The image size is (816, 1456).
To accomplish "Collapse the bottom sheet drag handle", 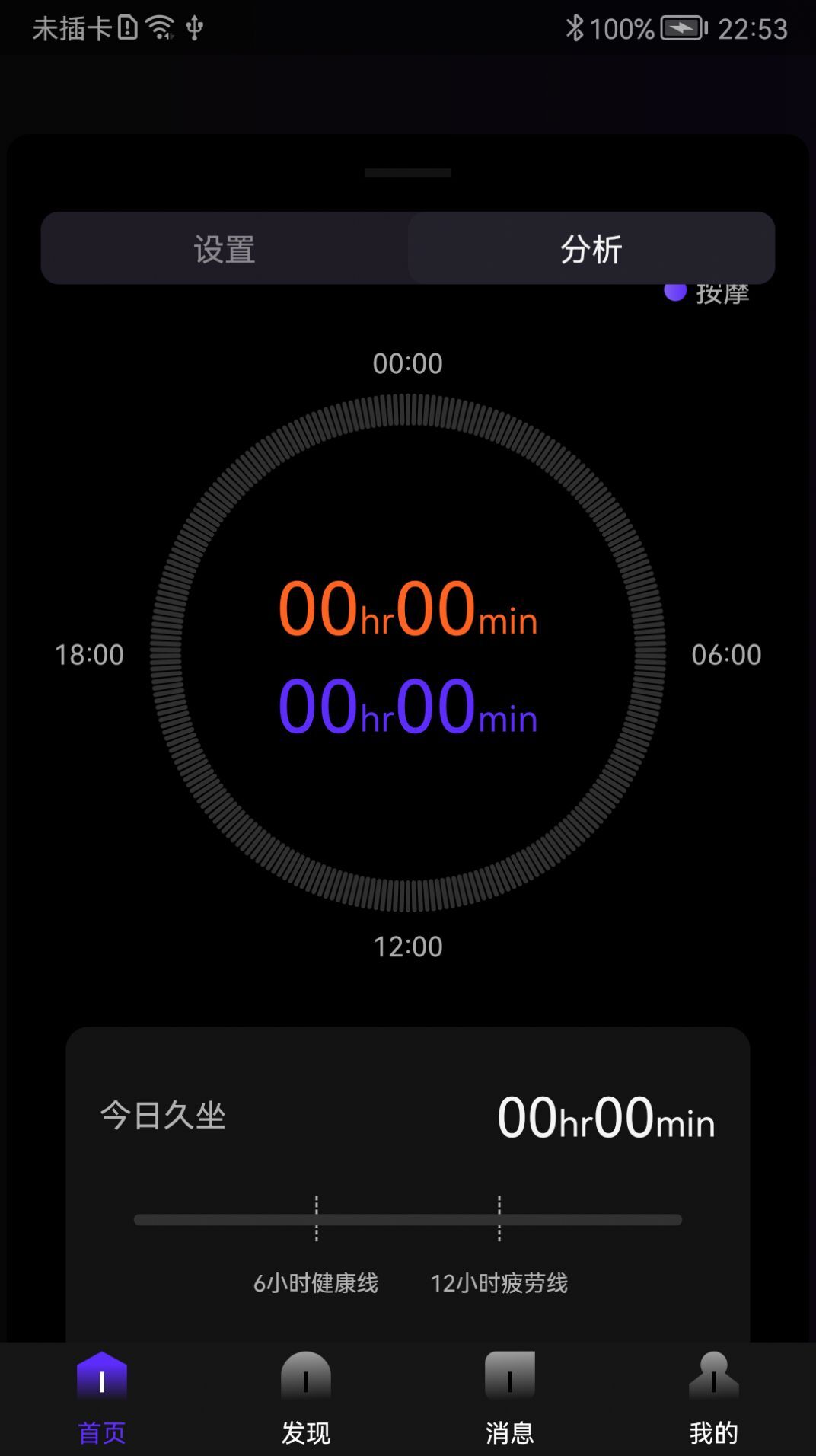I will click(408, 174).
